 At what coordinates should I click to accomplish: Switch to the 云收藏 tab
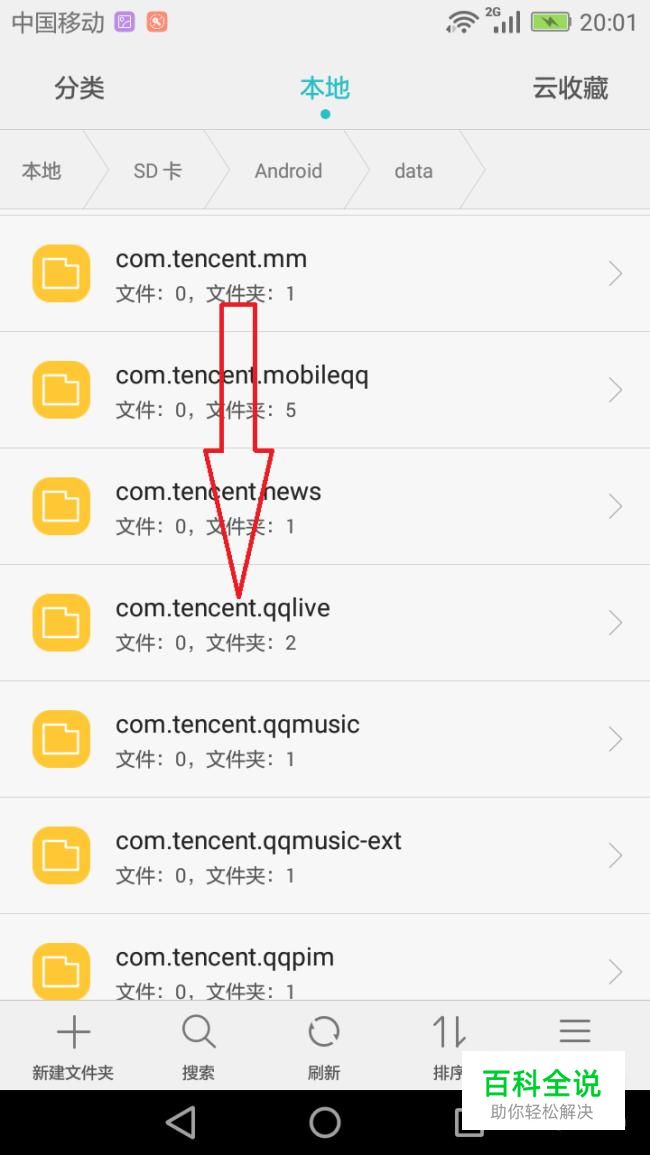[570, 88]
